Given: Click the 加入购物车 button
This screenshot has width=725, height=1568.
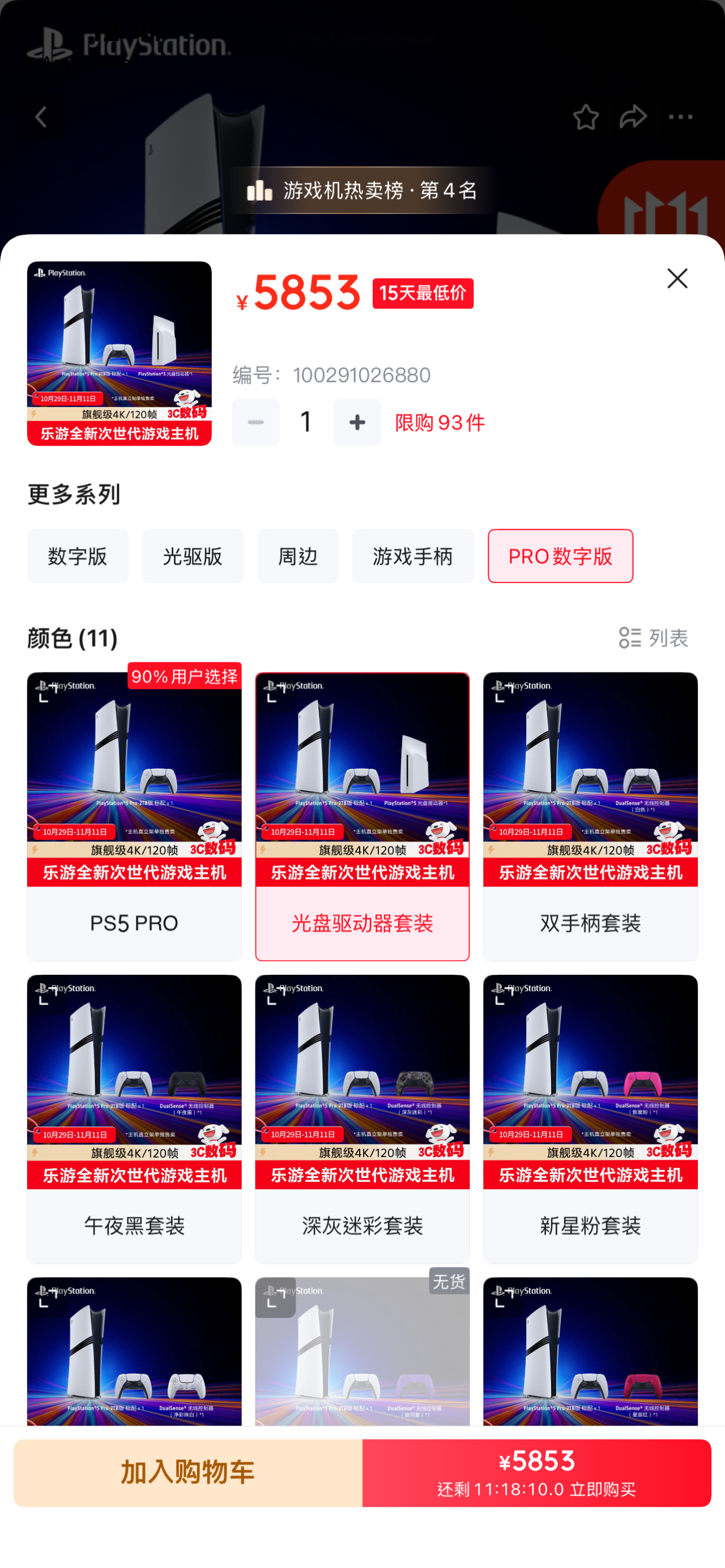Looking at the screenshot, I should 186,1473.
